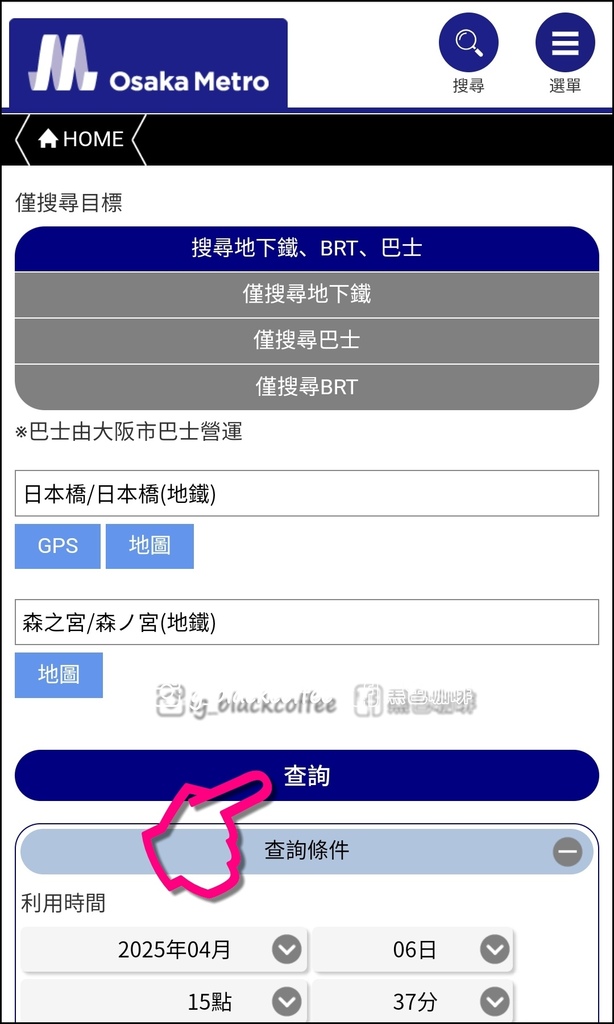Select 僅搜尋巴士 option
Screen dimensions: 614x1024
click(x=306, y=341)
